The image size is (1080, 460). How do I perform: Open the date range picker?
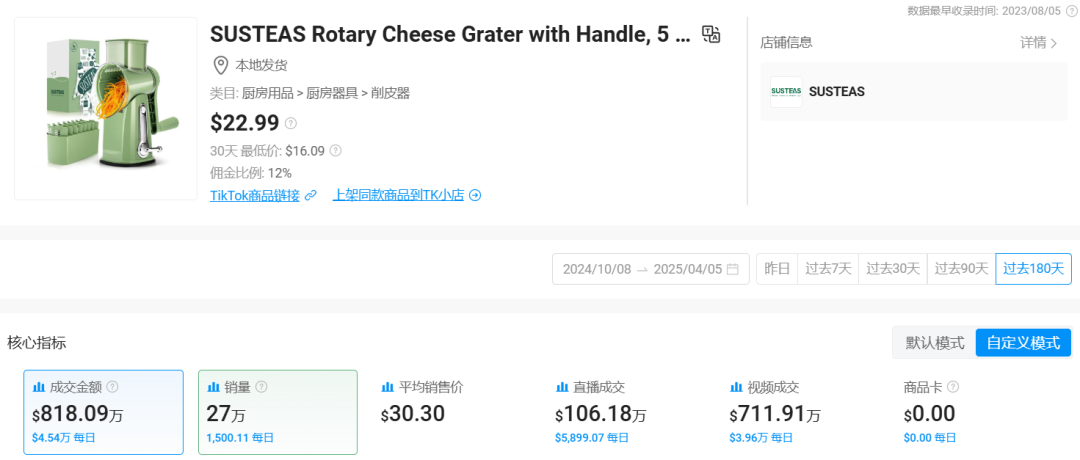(650, 269)
